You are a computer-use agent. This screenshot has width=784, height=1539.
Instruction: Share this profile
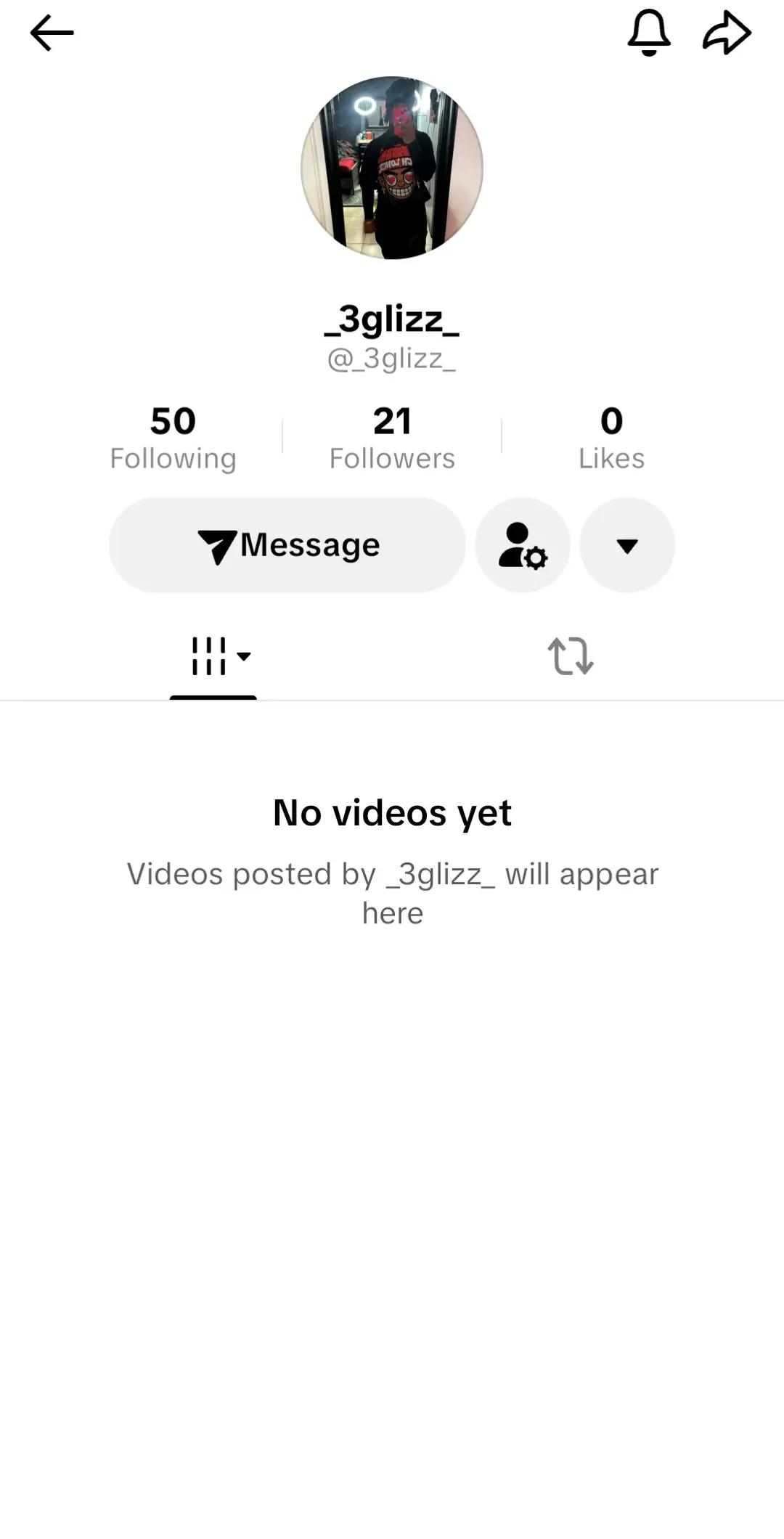click(x=727, y=33)
